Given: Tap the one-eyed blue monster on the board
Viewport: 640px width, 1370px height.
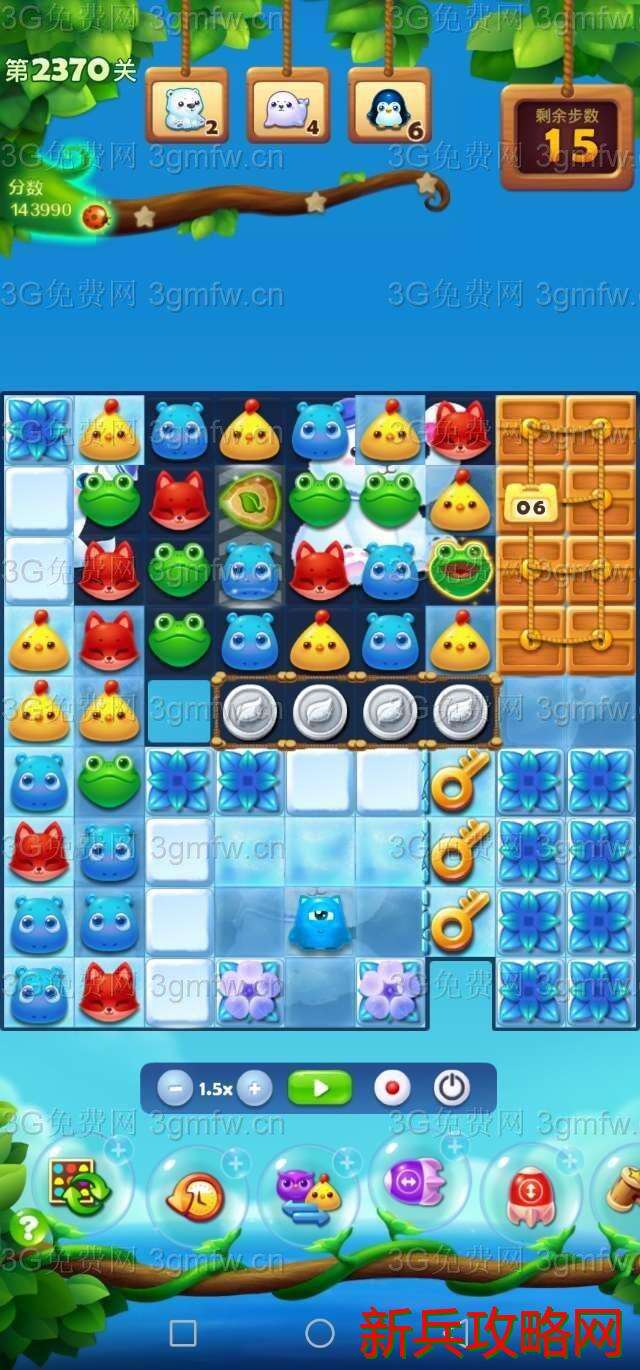Looking at the screenshot, I should [320, 922].
